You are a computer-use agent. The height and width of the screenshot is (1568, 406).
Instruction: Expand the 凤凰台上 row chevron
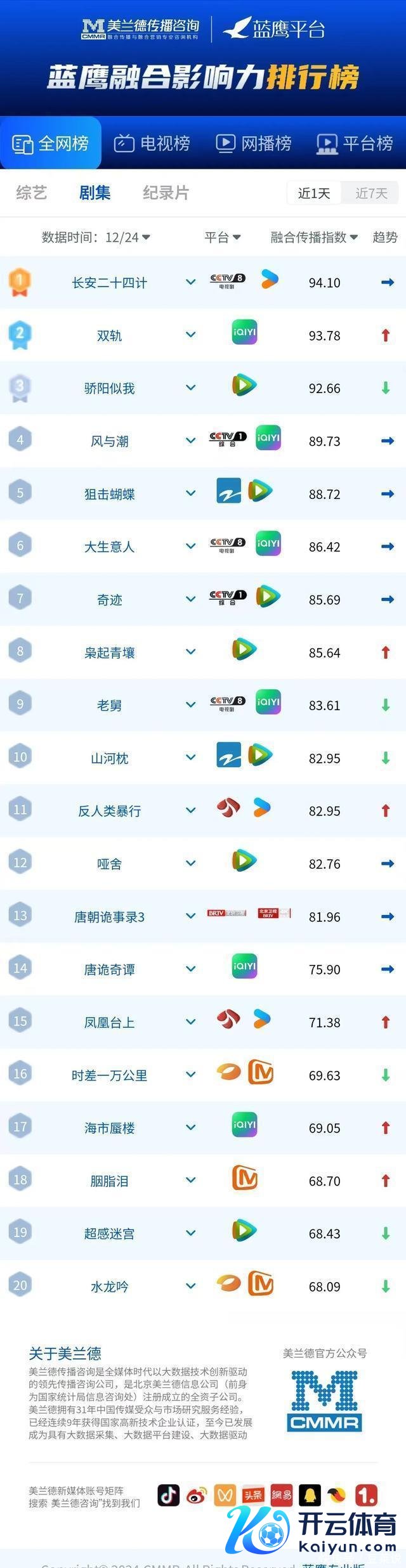190,1021
